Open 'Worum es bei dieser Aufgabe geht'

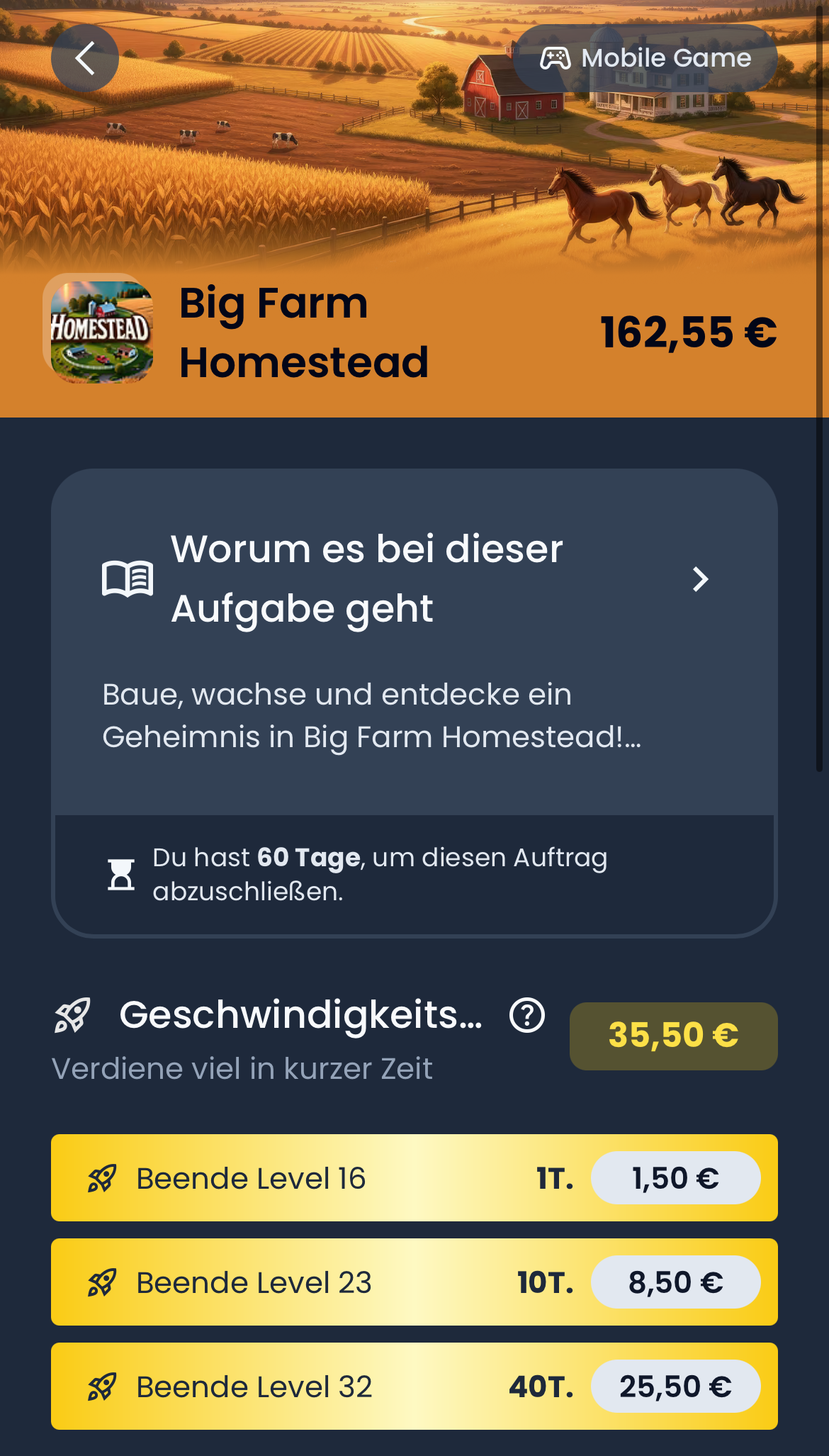pos(414,578)
